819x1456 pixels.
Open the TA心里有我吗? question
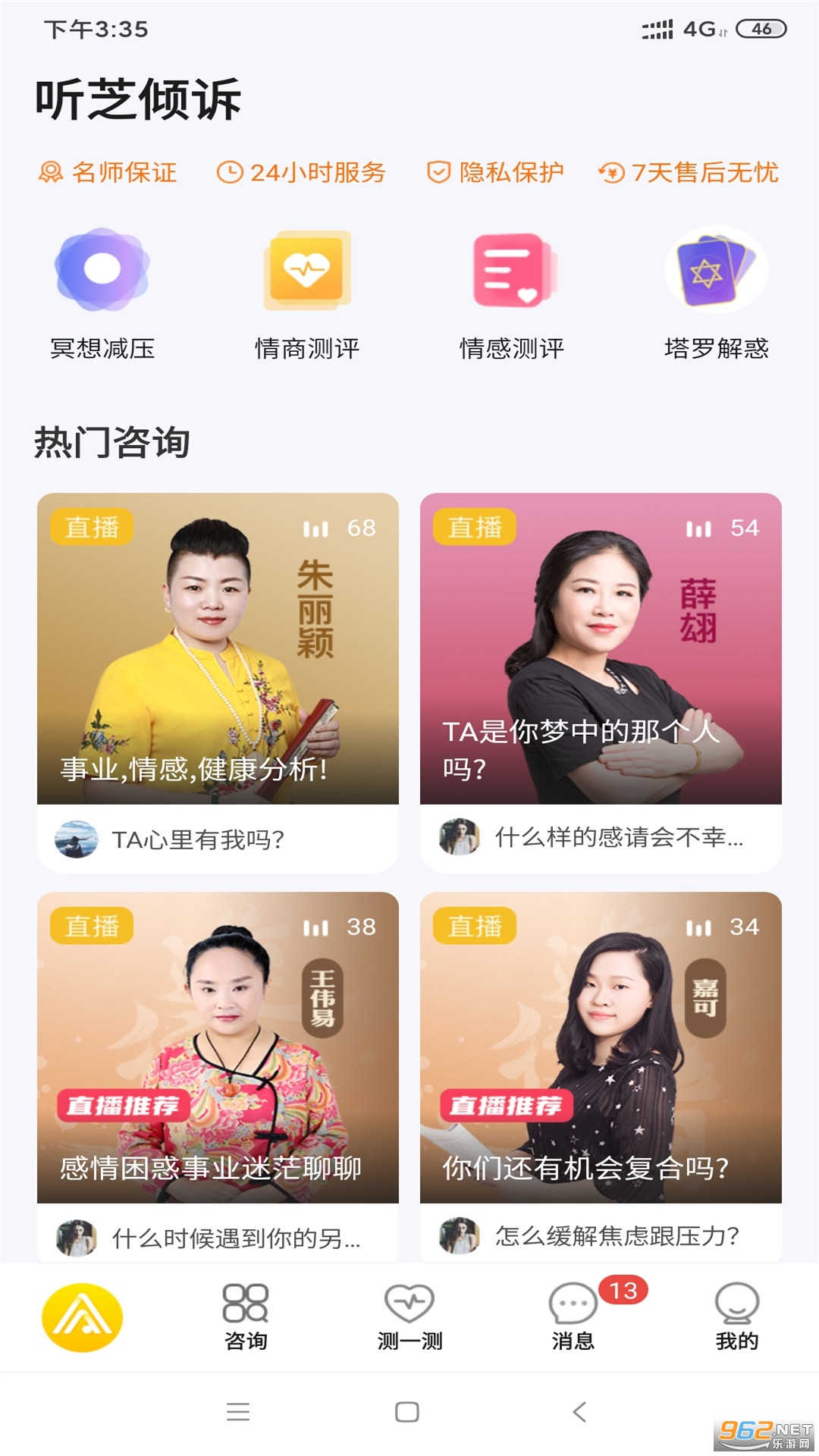click(x=197, y=839)
